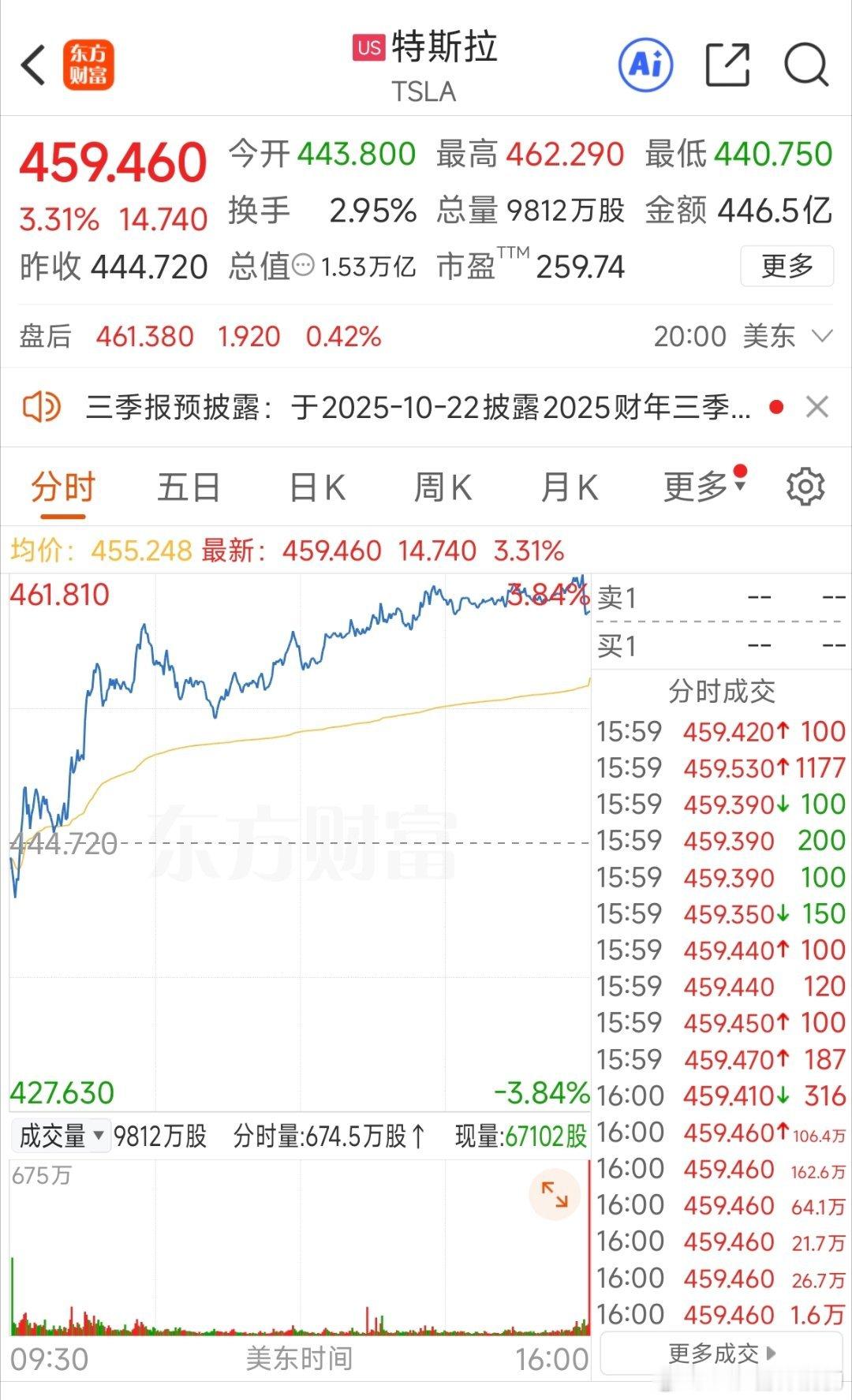
Task: Expand the 盘后 after-hours dropdown chevron
Action: click(x=822, y=337)
